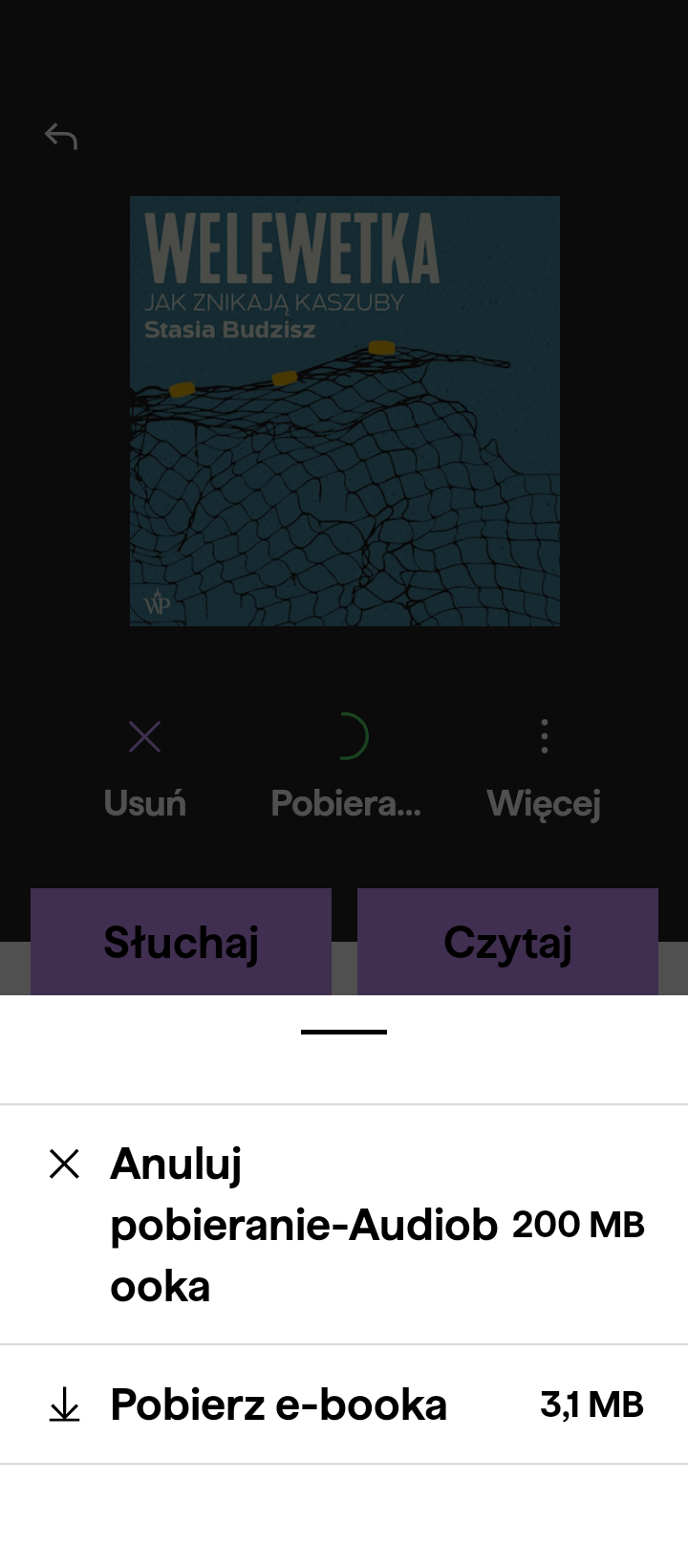This screenshot has width=688, height=1568.
Task: Go back with the arrow icon
Action: pos(61,137)
